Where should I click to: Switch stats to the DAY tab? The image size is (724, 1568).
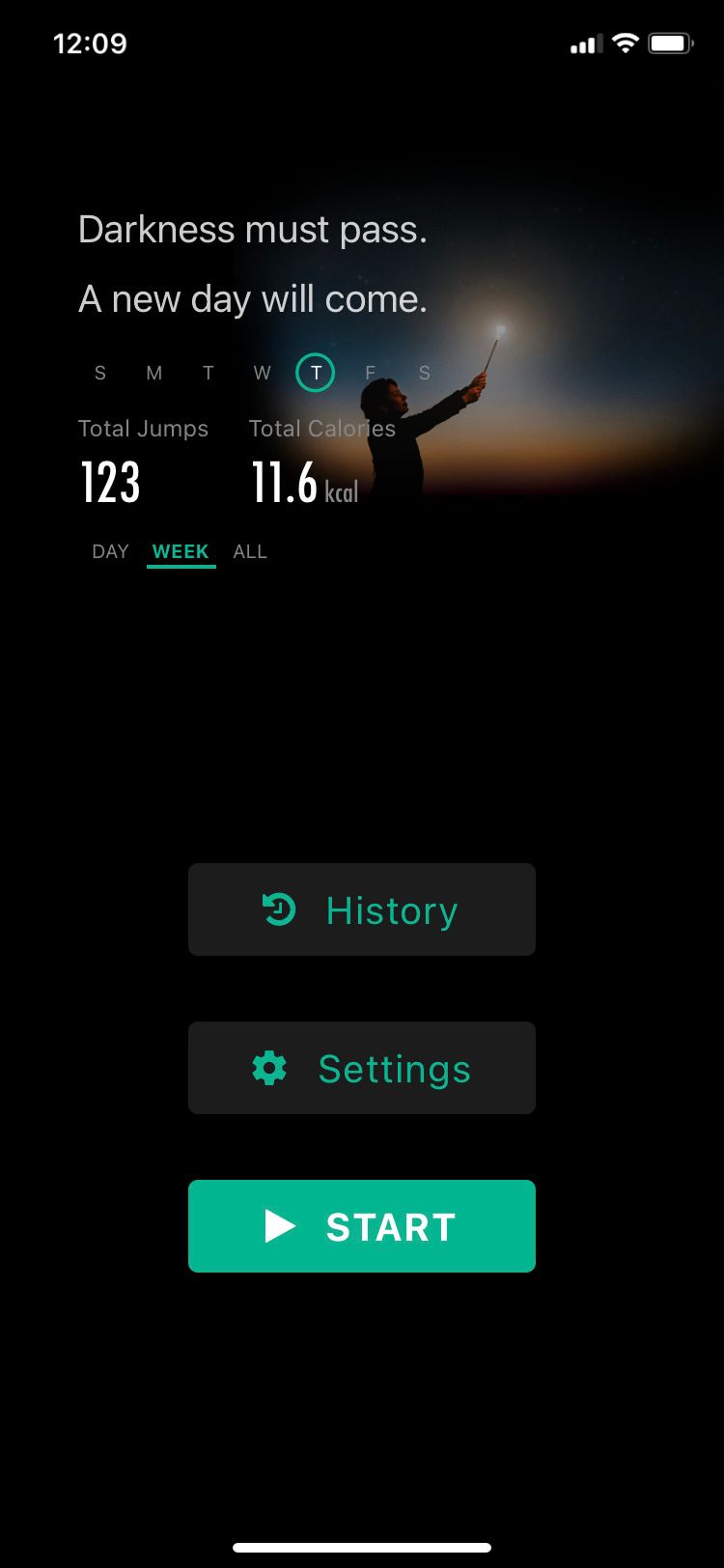(x=110, y=551)
